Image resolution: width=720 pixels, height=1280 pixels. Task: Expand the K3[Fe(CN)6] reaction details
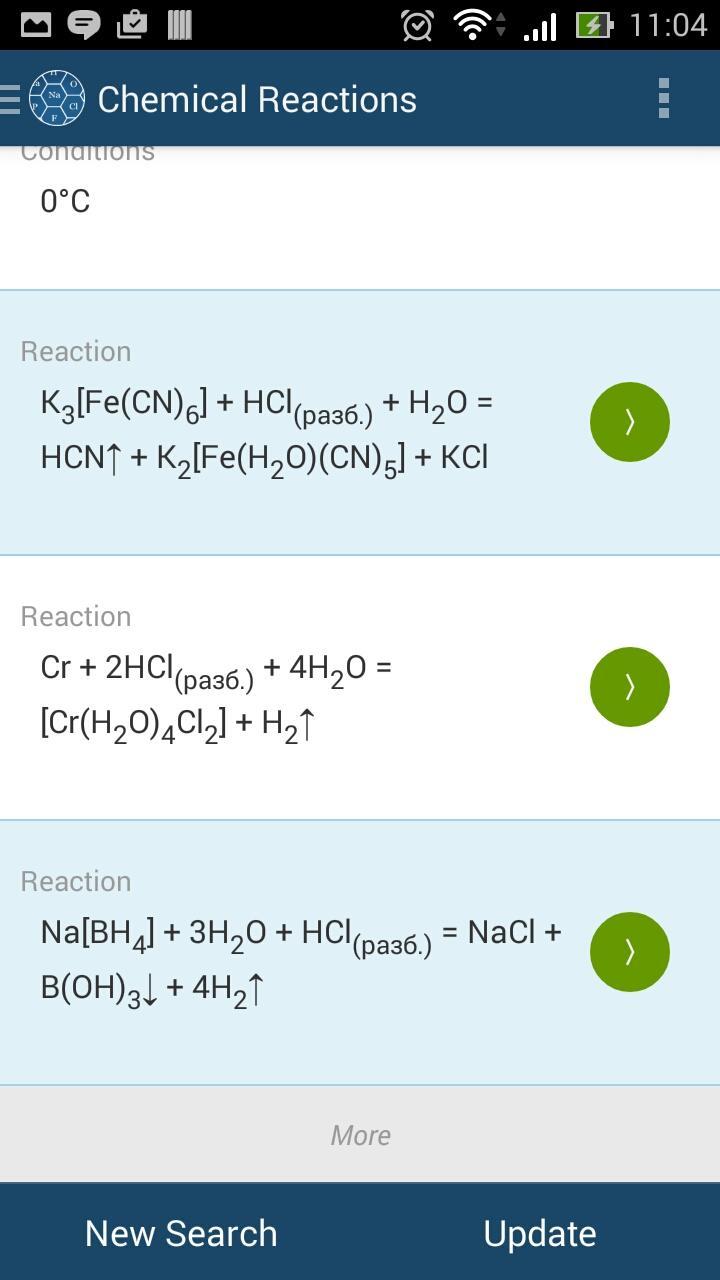coord(629,422)
